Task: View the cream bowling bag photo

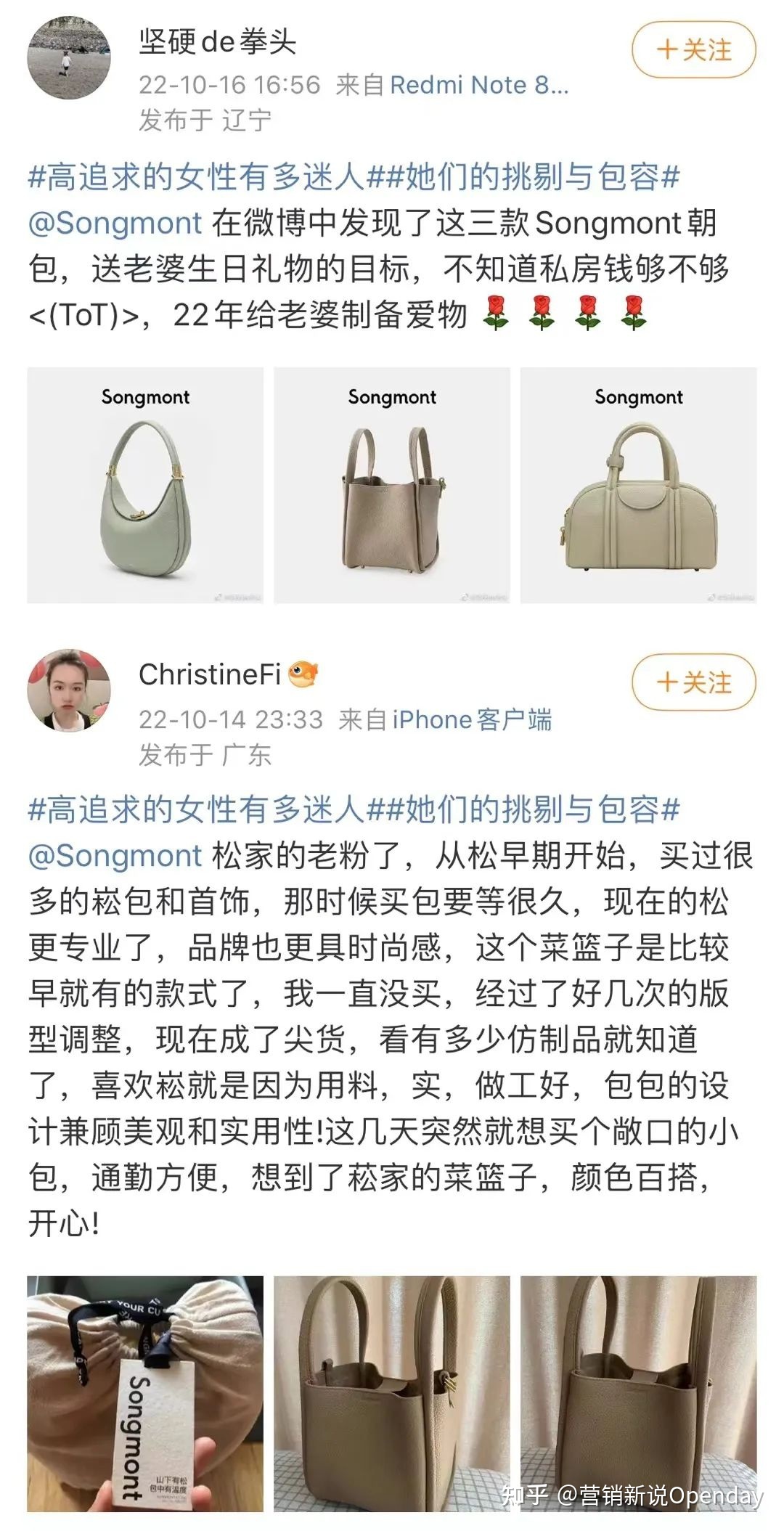Action: (639, 485)
